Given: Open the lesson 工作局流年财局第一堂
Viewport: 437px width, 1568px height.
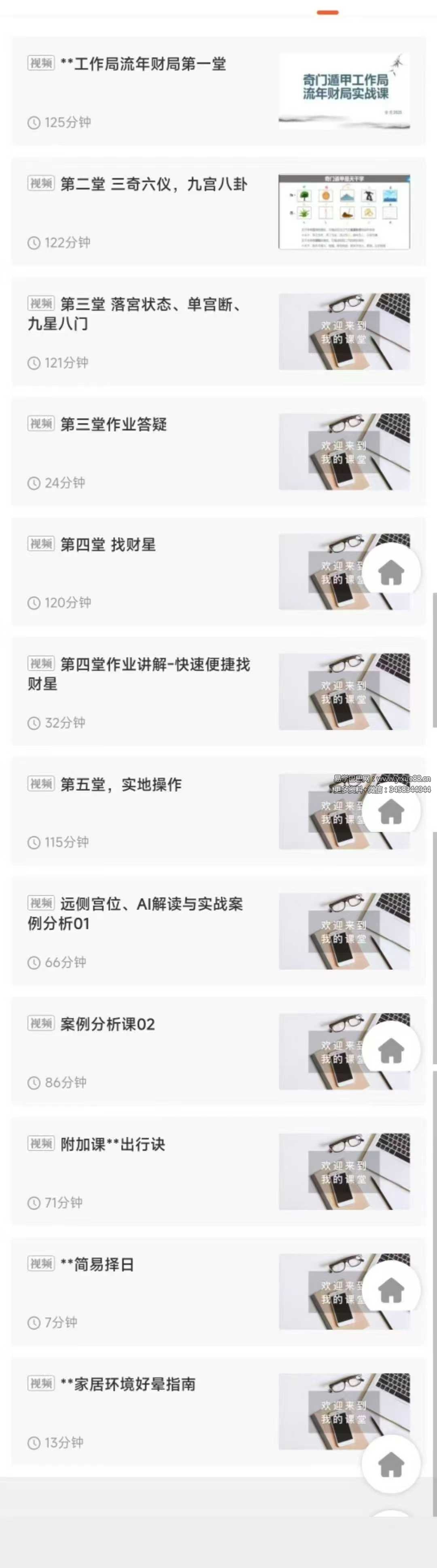Looking at the screenshot, I should point(144,64).
